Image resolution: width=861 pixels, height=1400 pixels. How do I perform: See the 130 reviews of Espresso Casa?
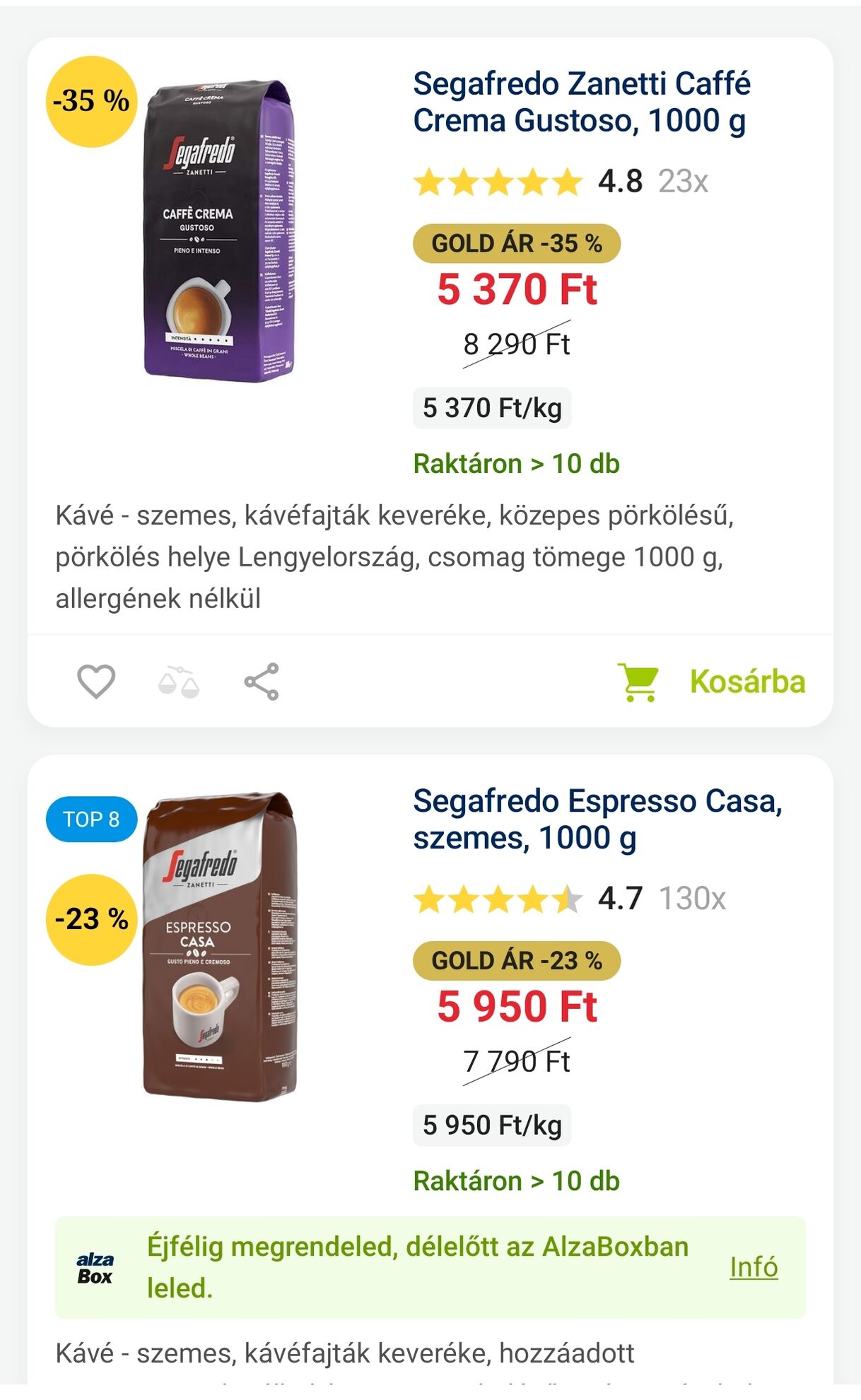(x=692, y=899)
